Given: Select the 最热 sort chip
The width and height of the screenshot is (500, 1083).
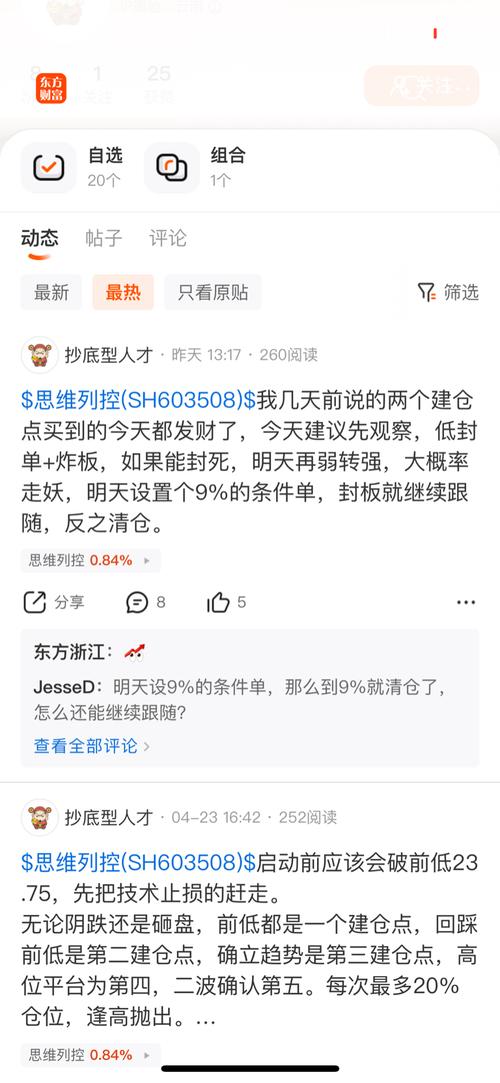Looking at the screenshot, I should (x=123, y=292).
